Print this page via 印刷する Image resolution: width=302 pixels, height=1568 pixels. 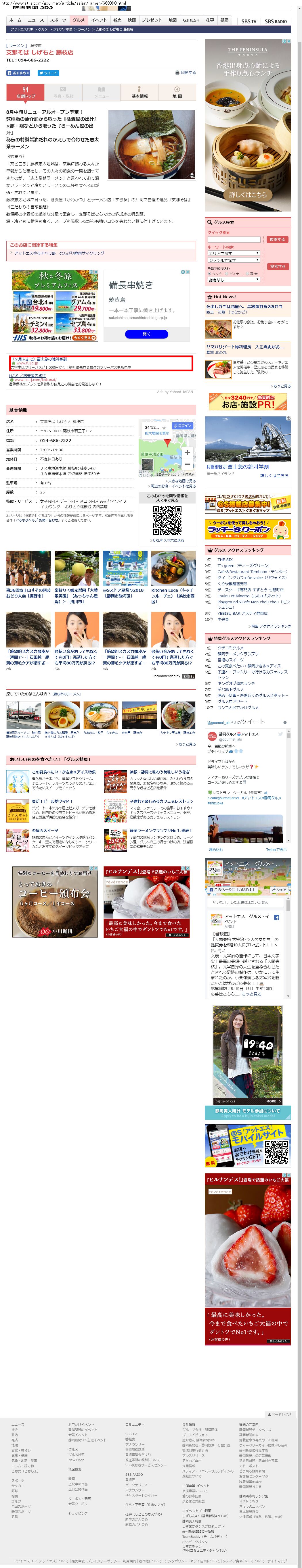186,72
